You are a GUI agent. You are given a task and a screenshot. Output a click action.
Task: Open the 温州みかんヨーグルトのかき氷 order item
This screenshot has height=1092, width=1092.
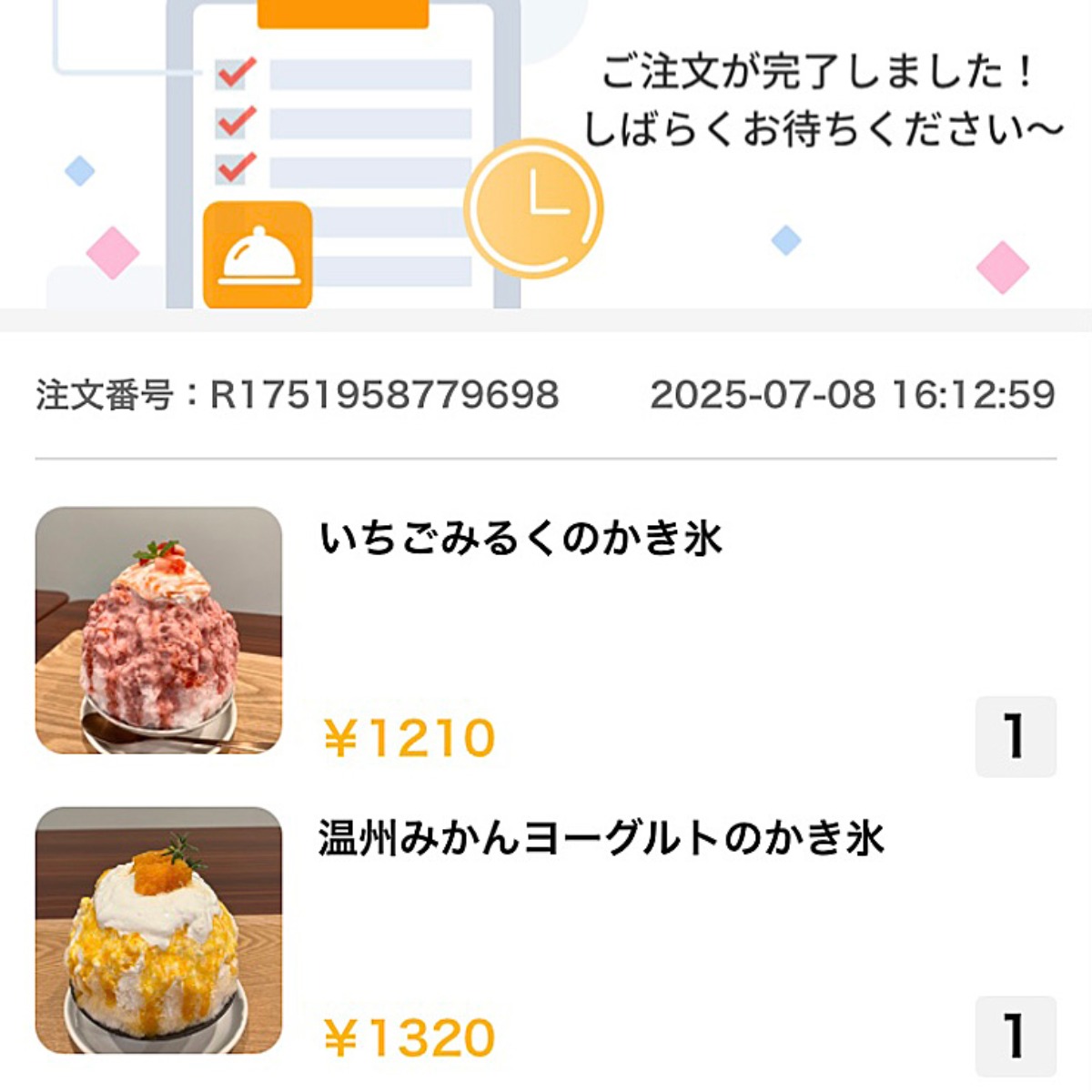601,839
